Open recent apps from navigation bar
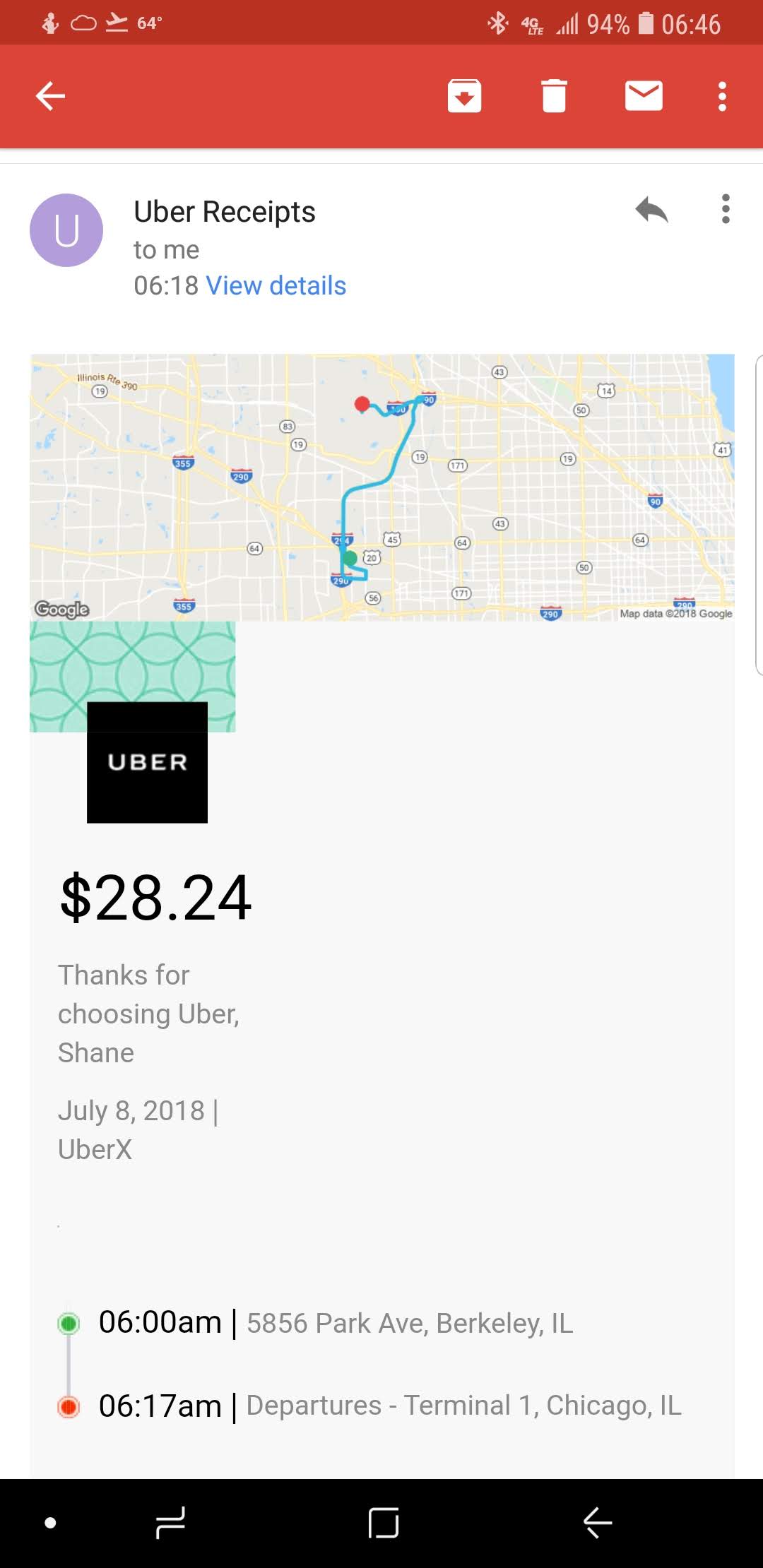This screenshot has height=1568, width=763. 170,1522
